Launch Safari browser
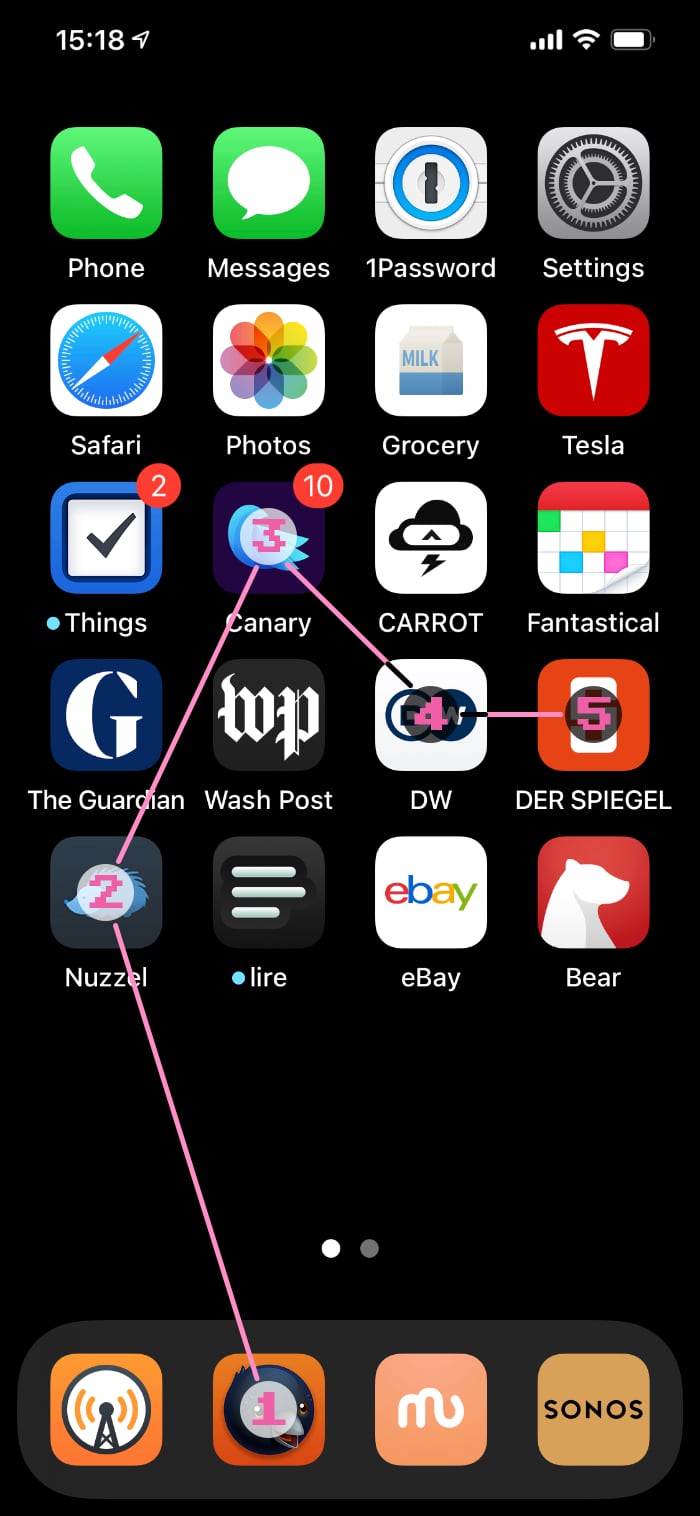The width and height of the screenshot is (700, 1516). [106, 360]
